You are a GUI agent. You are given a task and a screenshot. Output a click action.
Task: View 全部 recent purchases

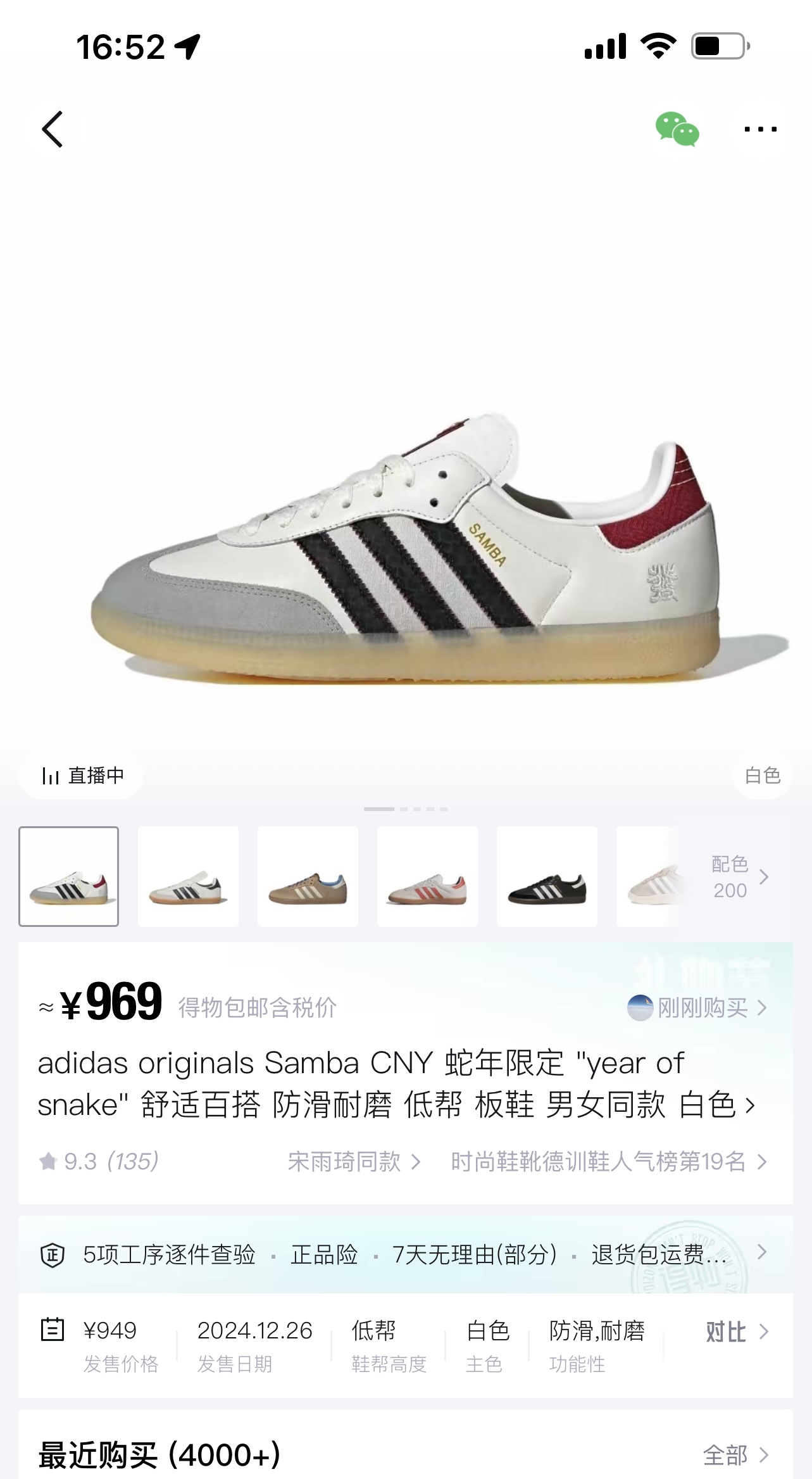pos(735,1455)
